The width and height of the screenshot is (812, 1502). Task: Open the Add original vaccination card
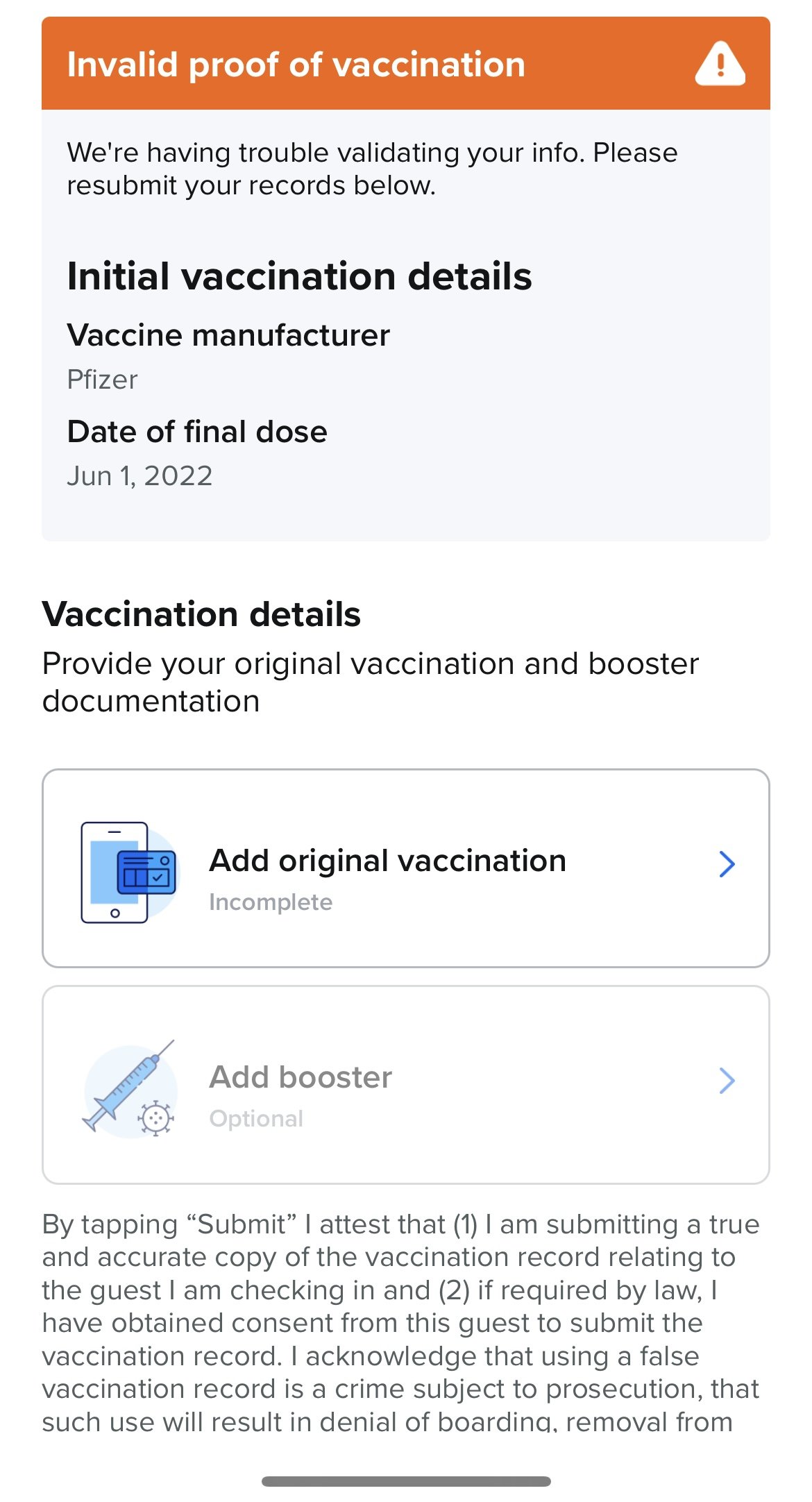(406, 868)
